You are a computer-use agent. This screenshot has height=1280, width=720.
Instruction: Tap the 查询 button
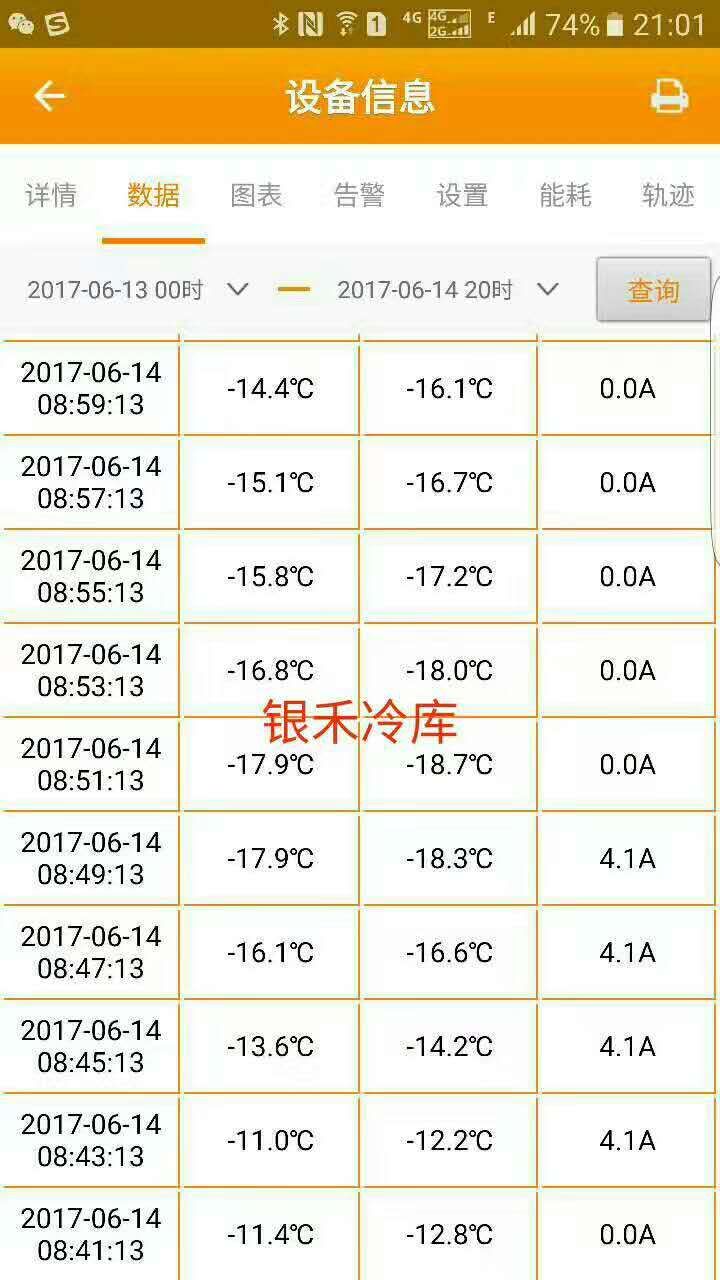point(653,290)
